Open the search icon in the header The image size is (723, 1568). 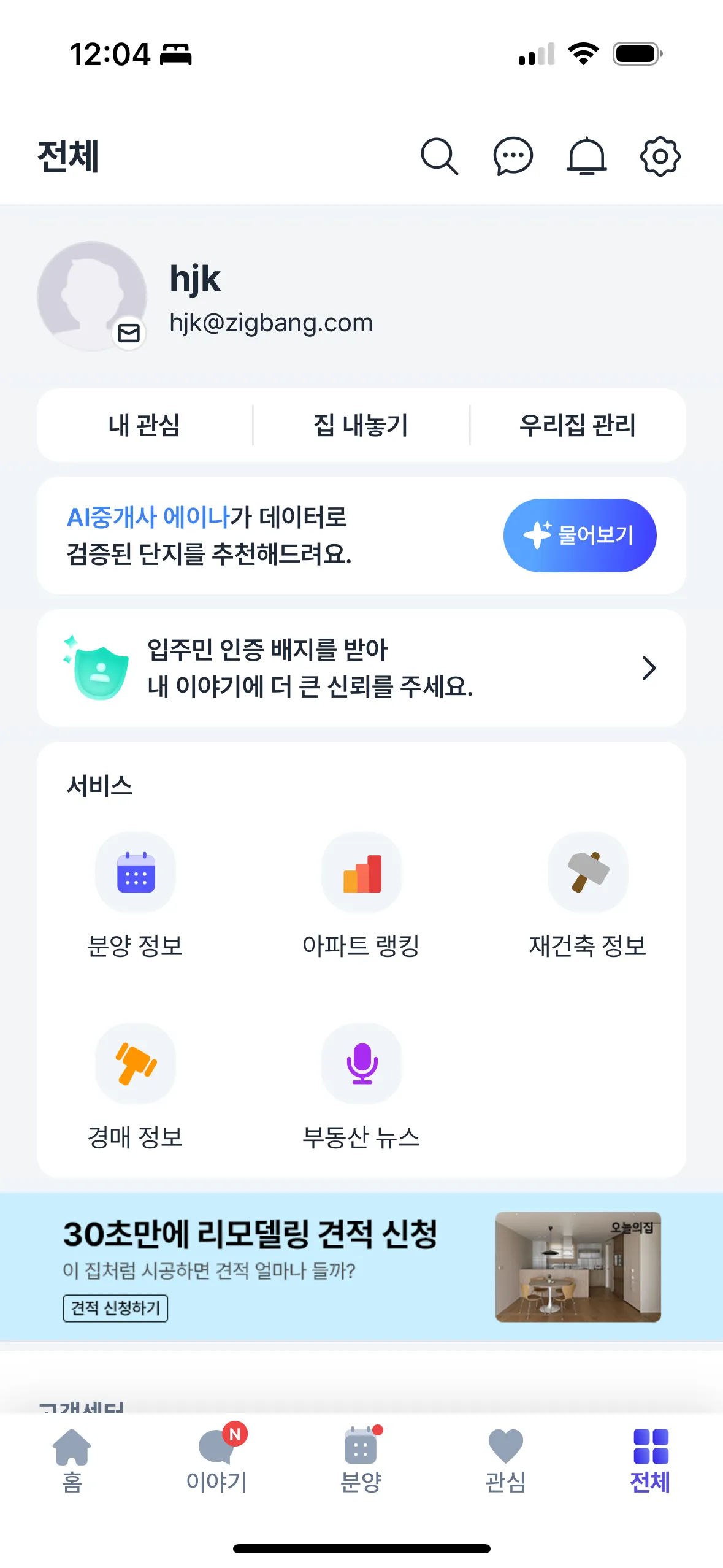coord(439,156)
